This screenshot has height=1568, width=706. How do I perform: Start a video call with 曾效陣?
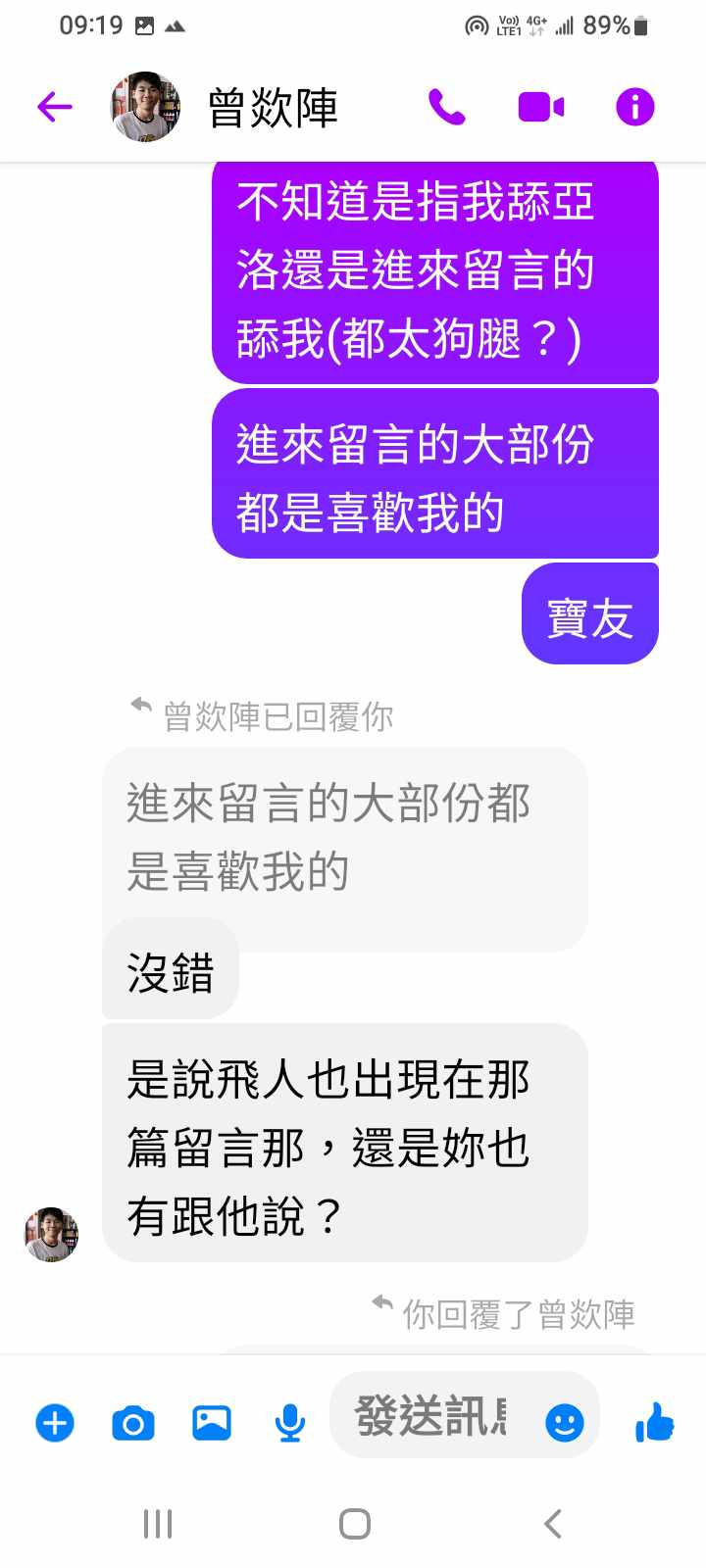[541, 107]
